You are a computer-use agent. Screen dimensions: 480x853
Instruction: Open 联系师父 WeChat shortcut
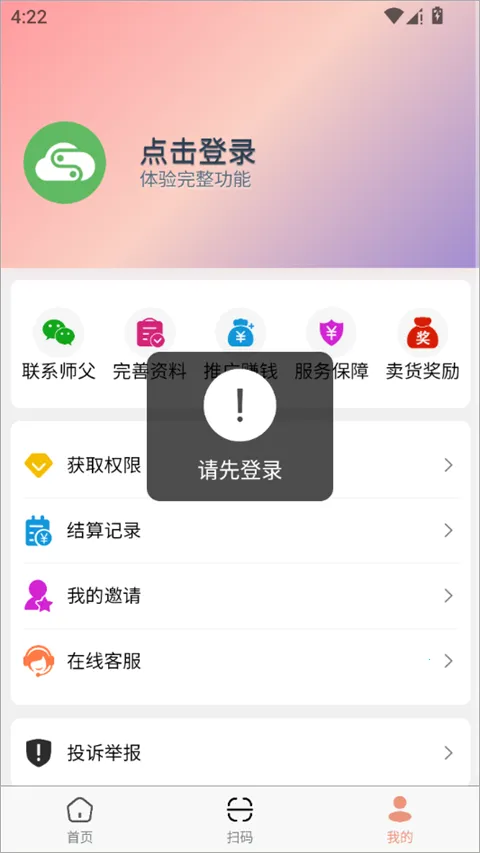click(x=59, y=344)
